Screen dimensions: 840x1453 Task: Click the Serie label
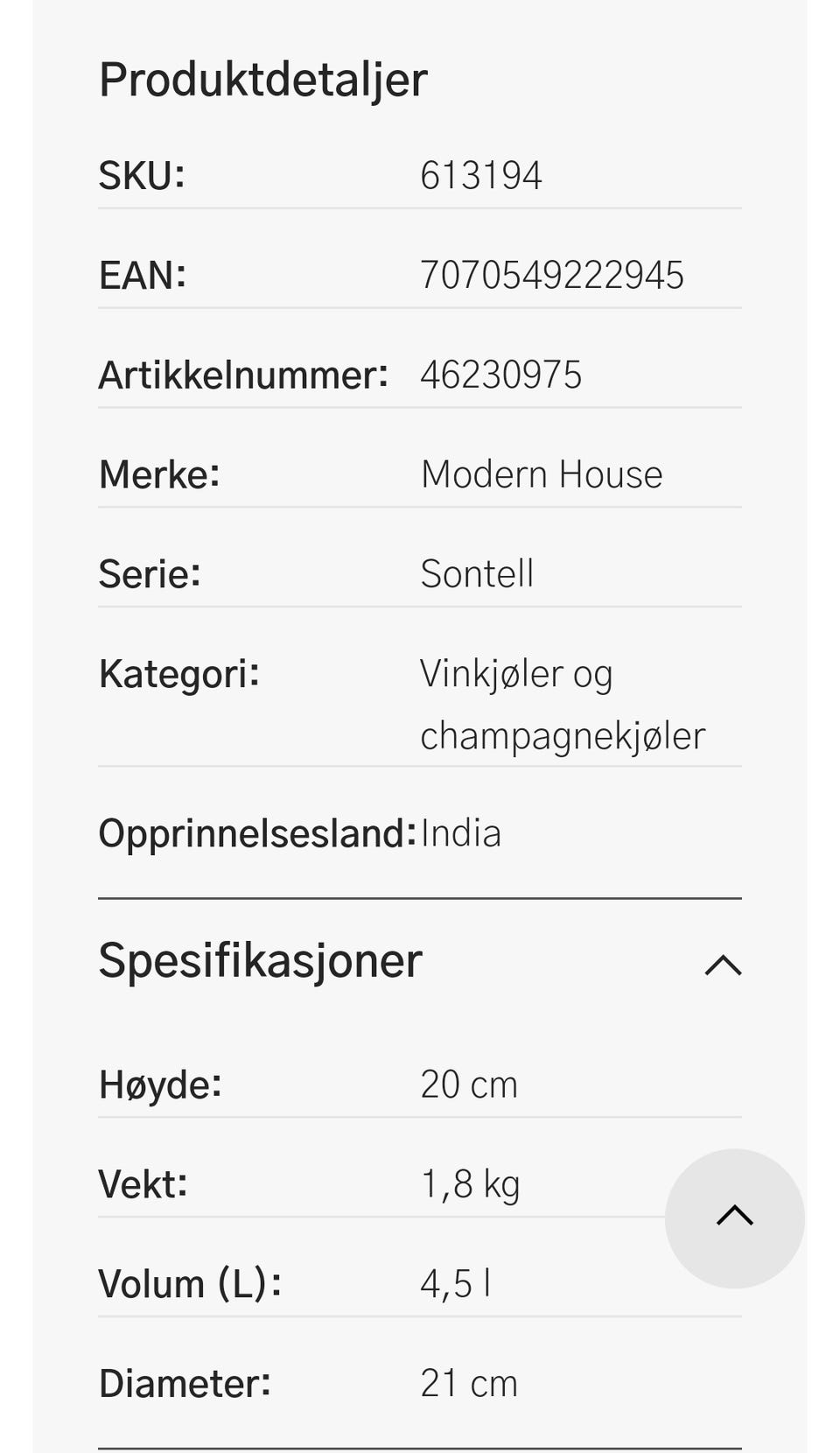click(x=148, y=573)
